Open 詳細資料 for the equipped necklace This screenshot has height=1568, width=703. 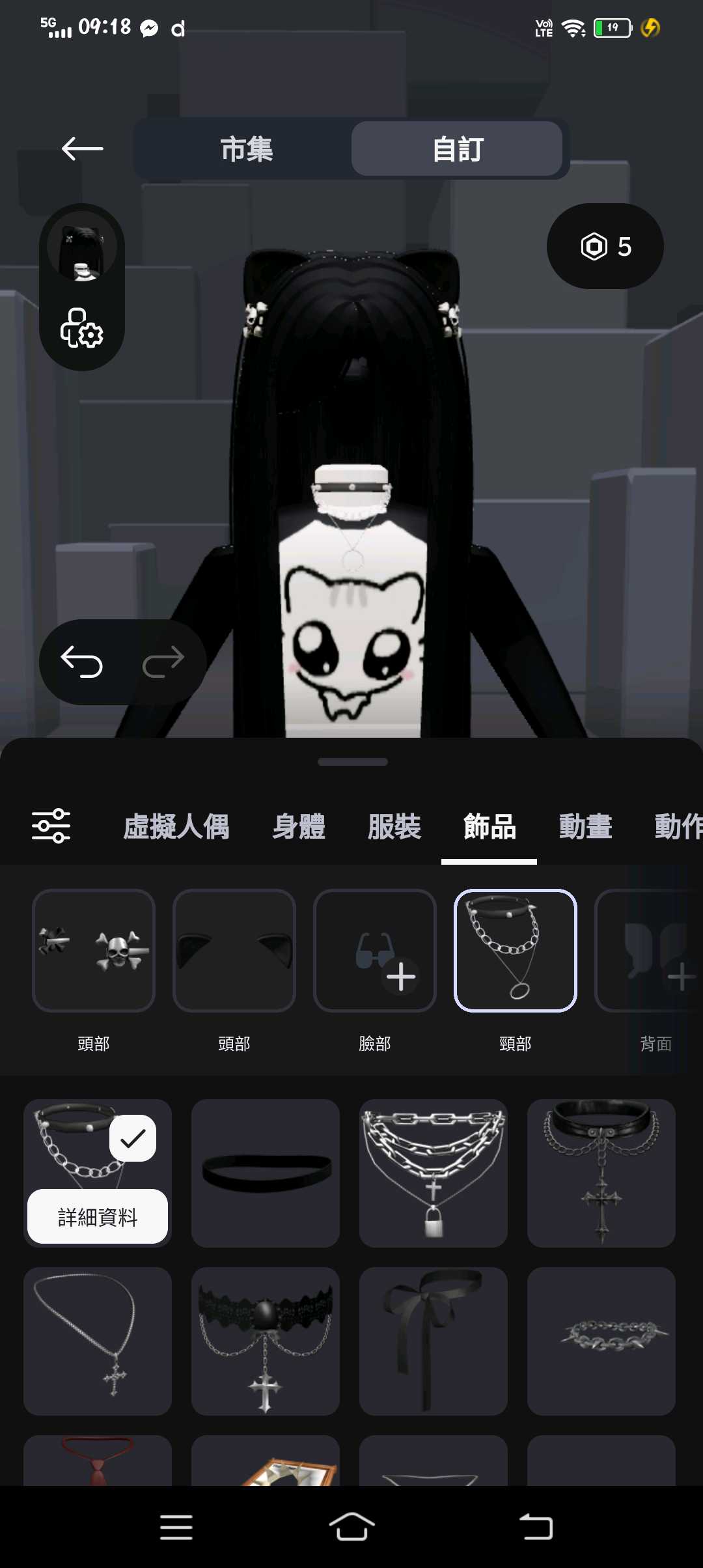[x=98, y=1216]
